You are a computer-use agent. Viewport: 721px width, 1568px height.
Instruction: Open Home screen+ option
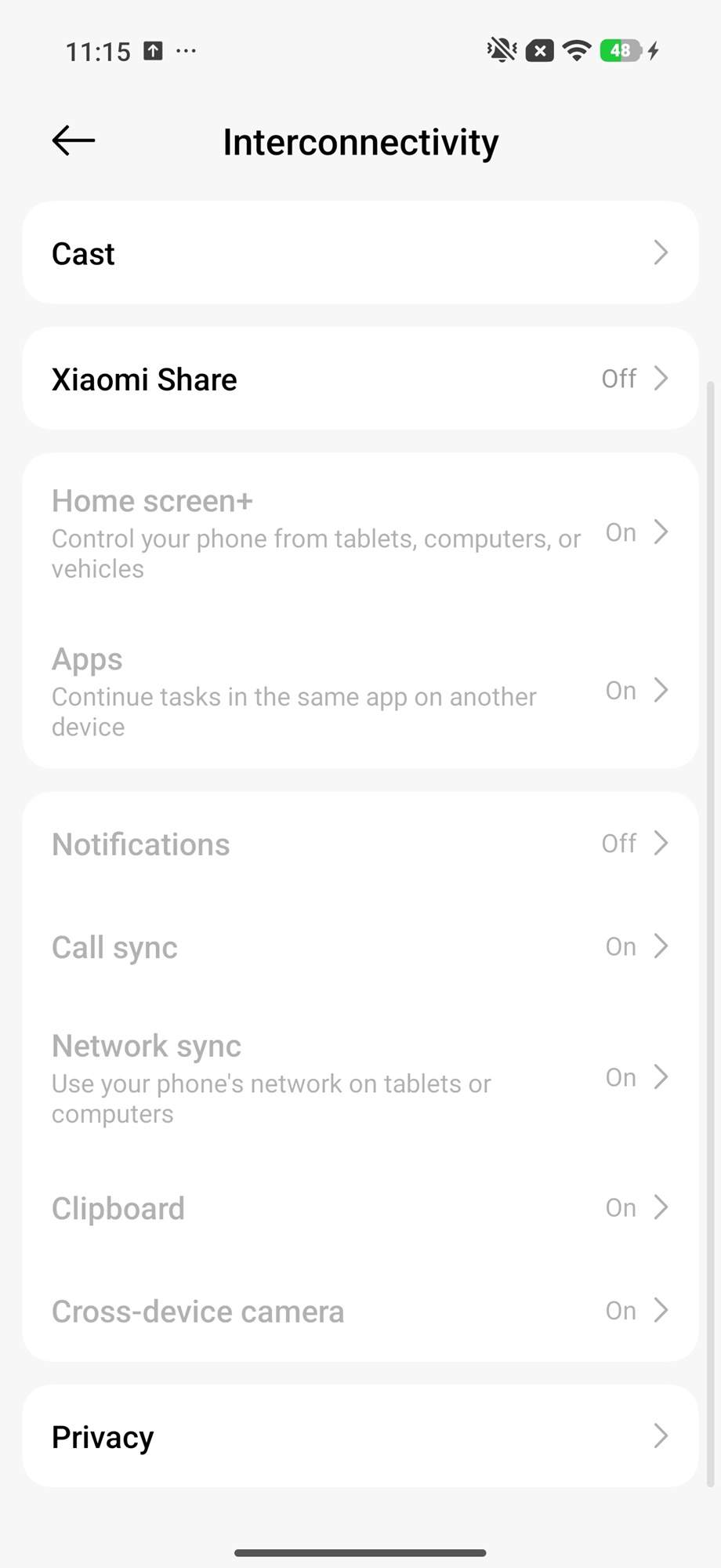click(x=360, y=533)
